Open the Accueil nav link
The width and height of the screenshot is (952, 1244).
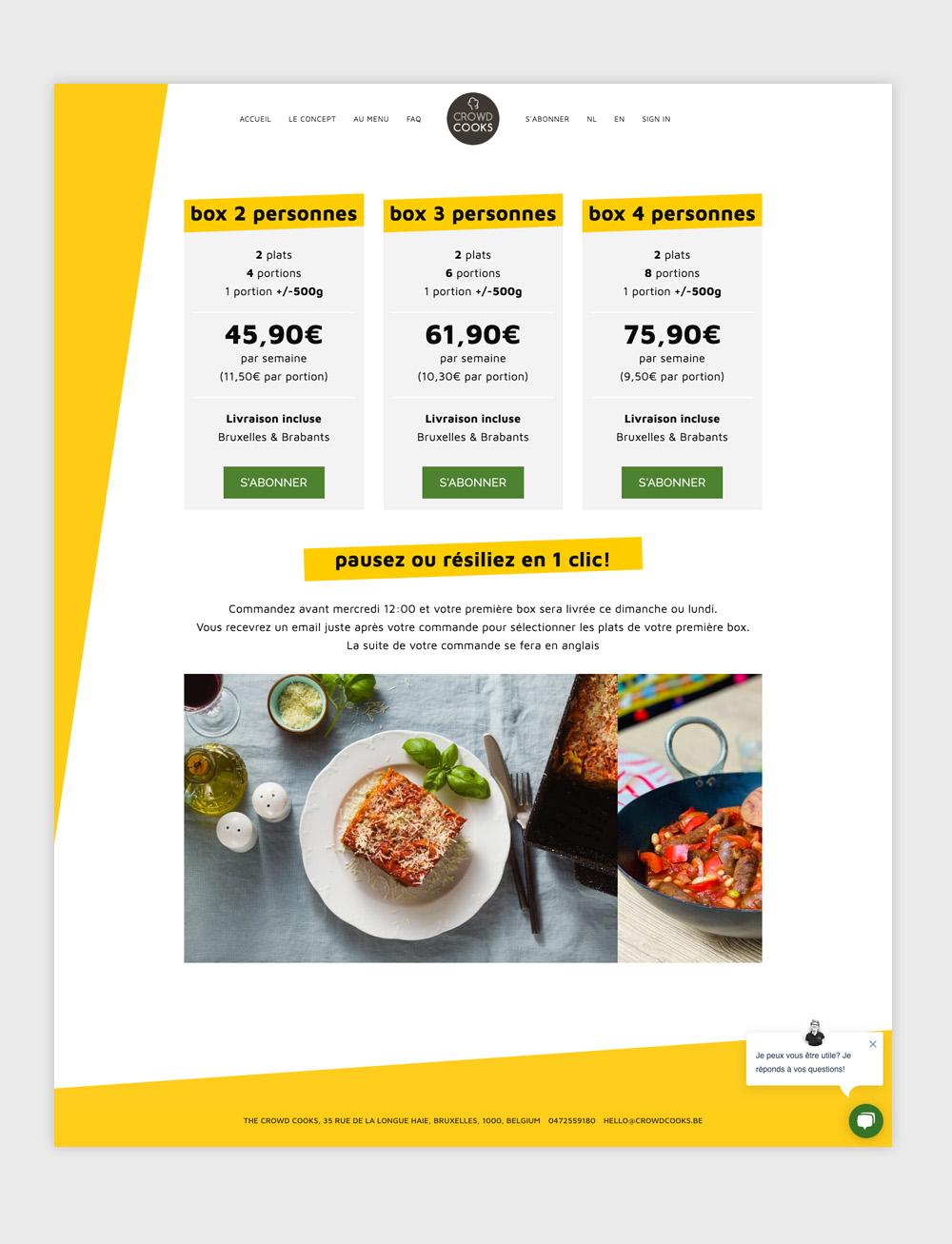tap(255, 119)
